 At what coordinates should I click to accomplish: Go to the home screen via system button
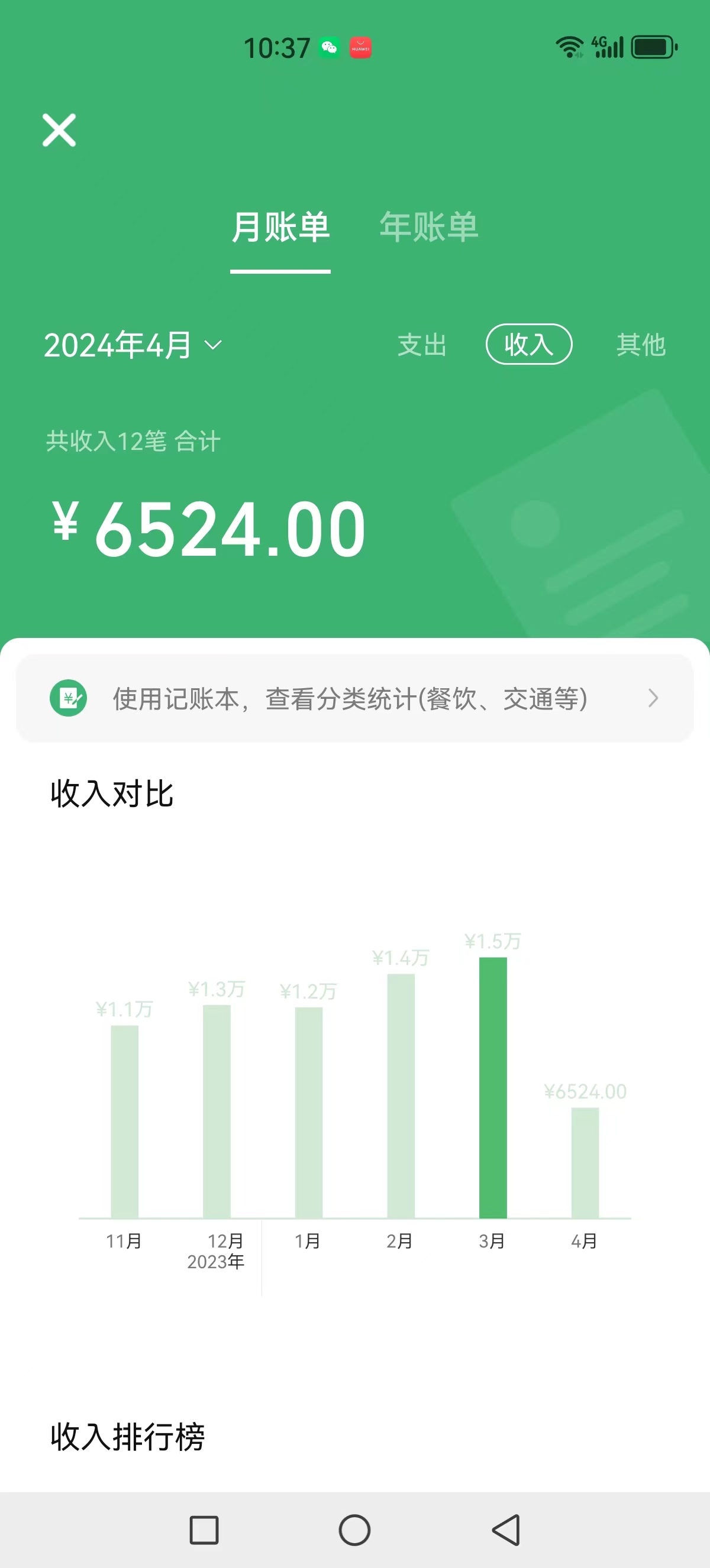354,1530
